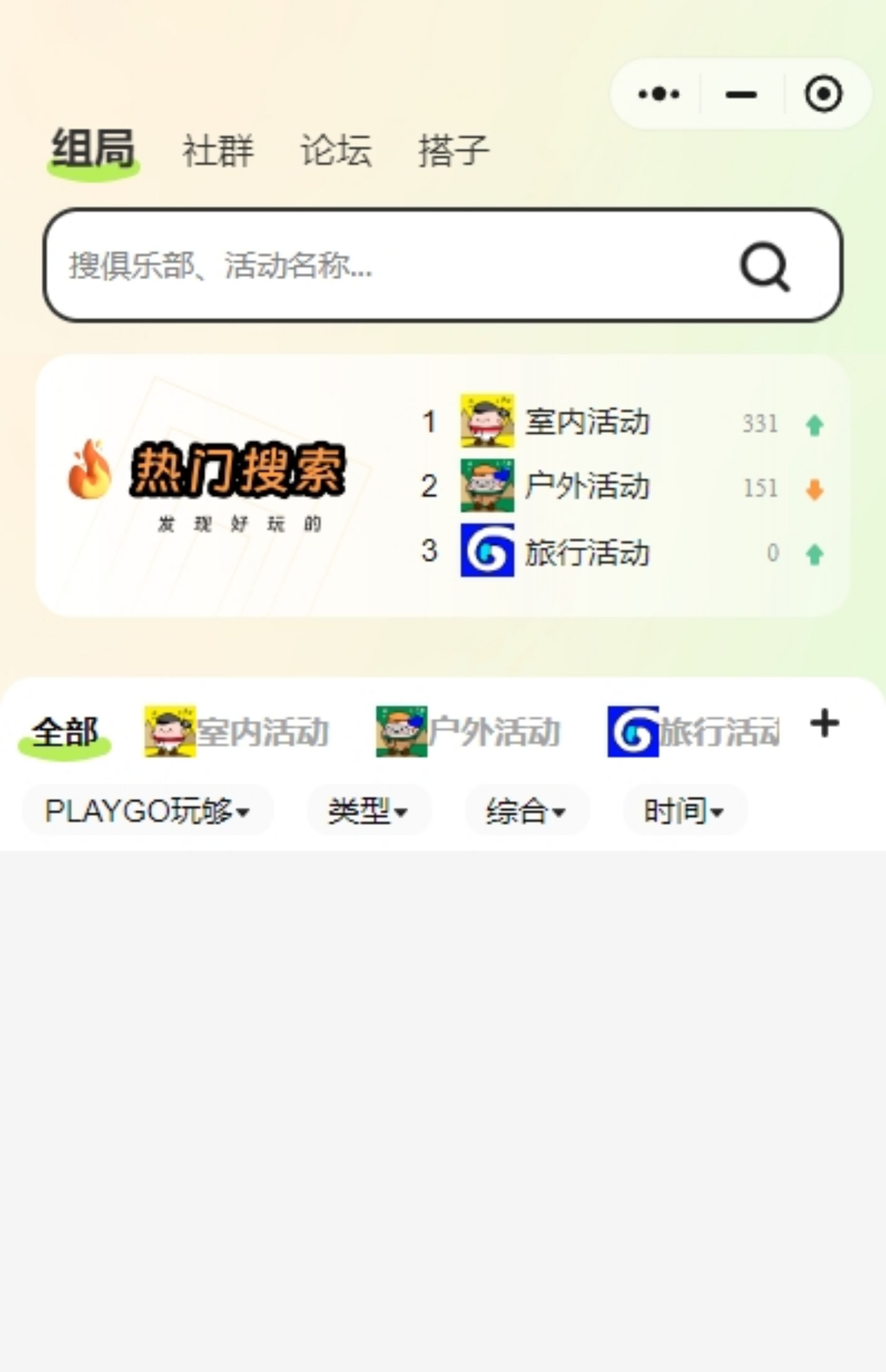Open hot search item 旅行活动 ranked third
The height and width of the screenshot is (1372, 886).
[x=587, y=552]
